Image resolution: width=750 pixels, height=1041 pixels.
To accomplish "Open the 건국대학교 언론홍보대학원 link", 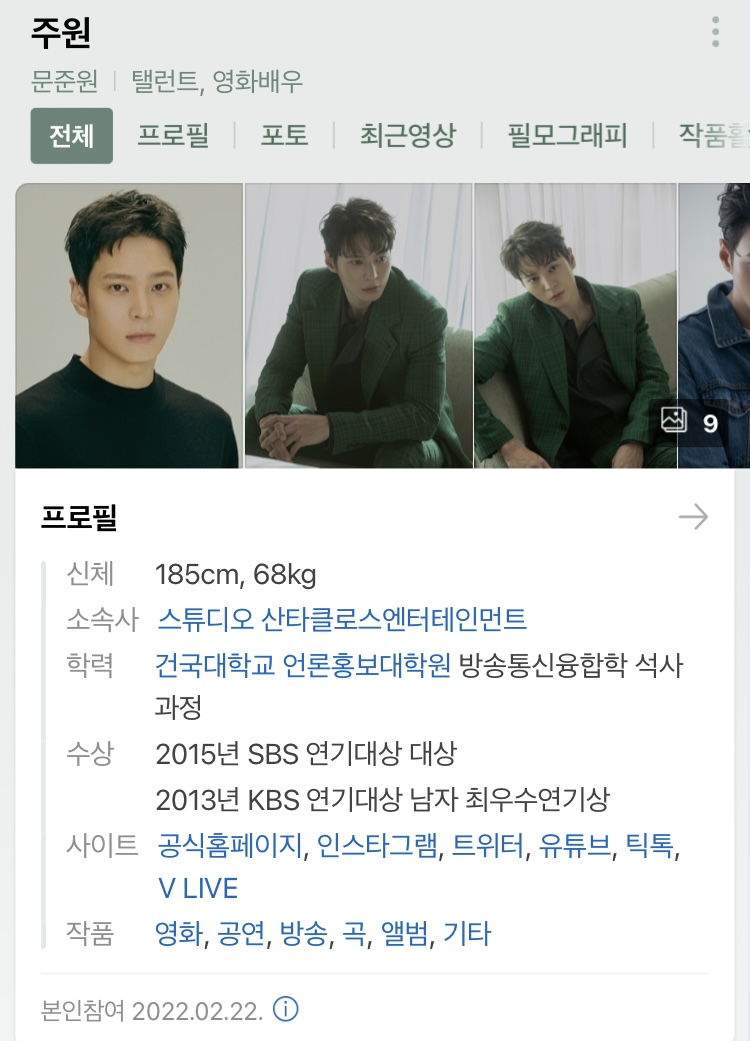I will pyautogui.click(x=303, y=664).
